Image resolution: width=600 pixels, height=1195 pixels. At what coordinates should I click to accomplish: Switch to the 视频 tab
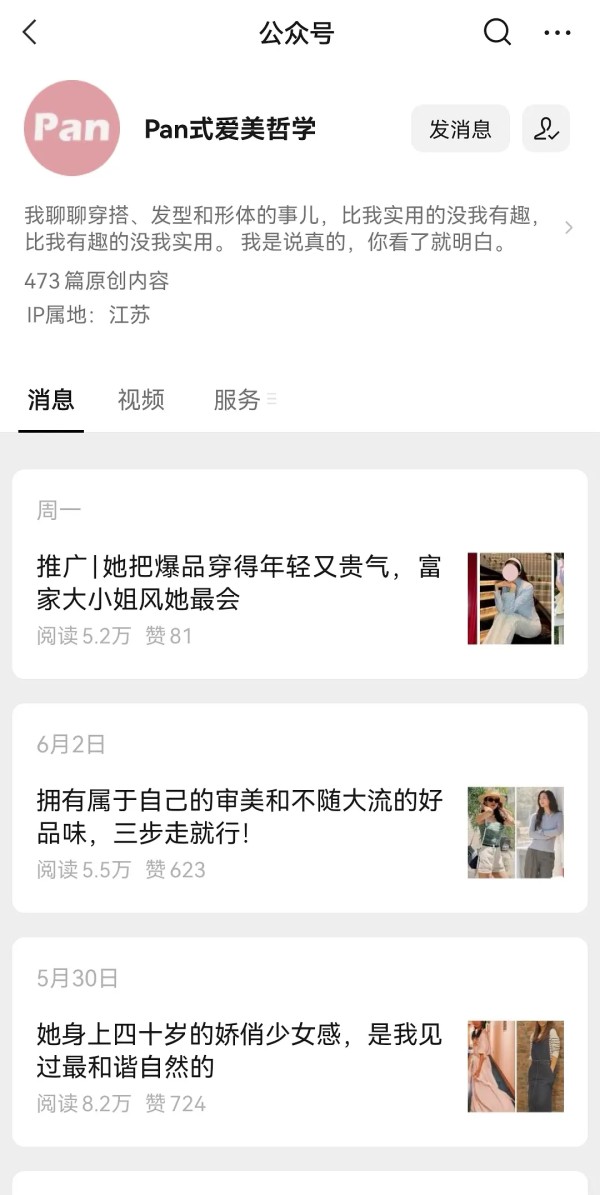click(141, 400)
